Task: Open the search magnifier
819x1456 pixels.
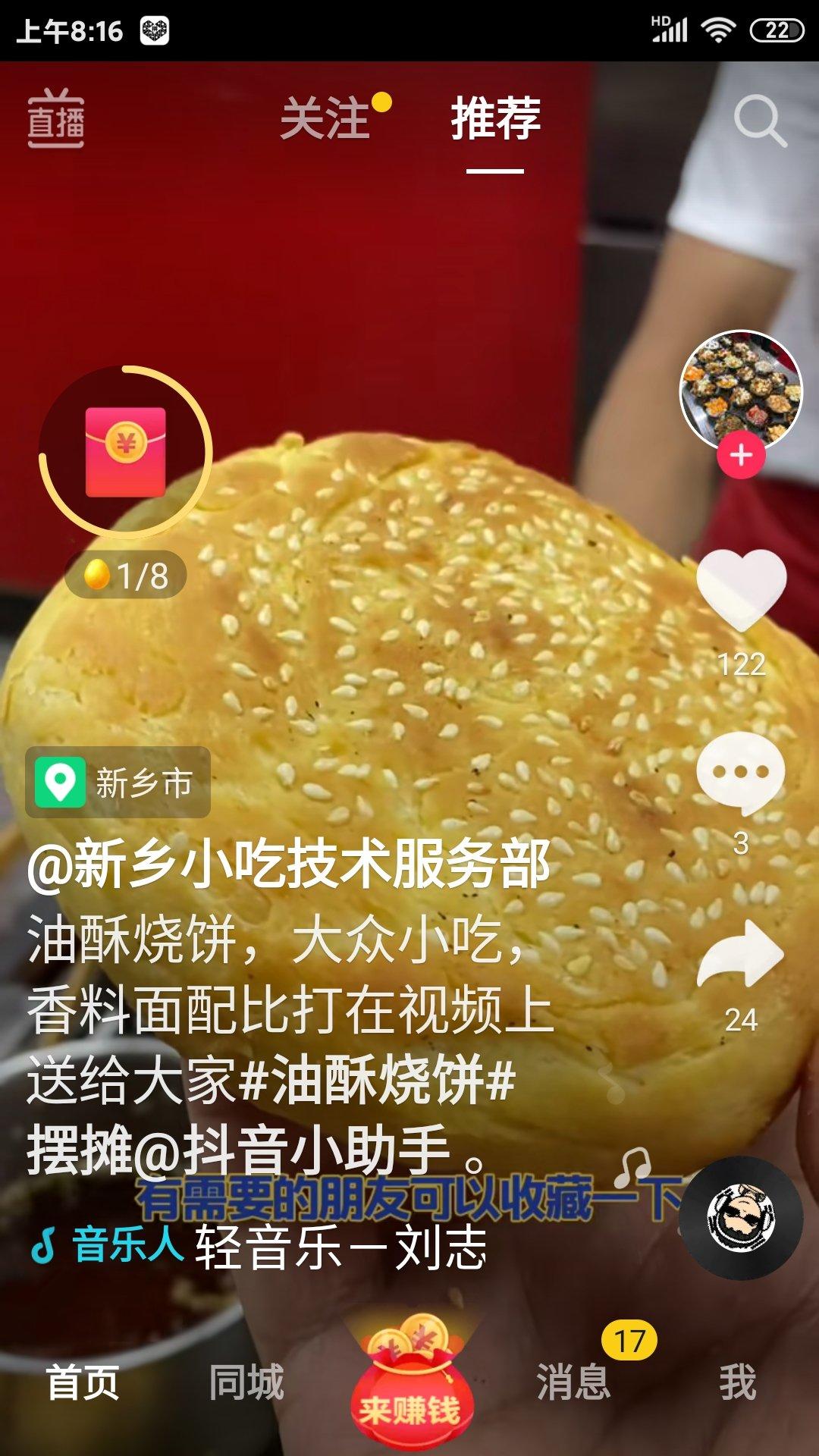Action: click(759, 121)
